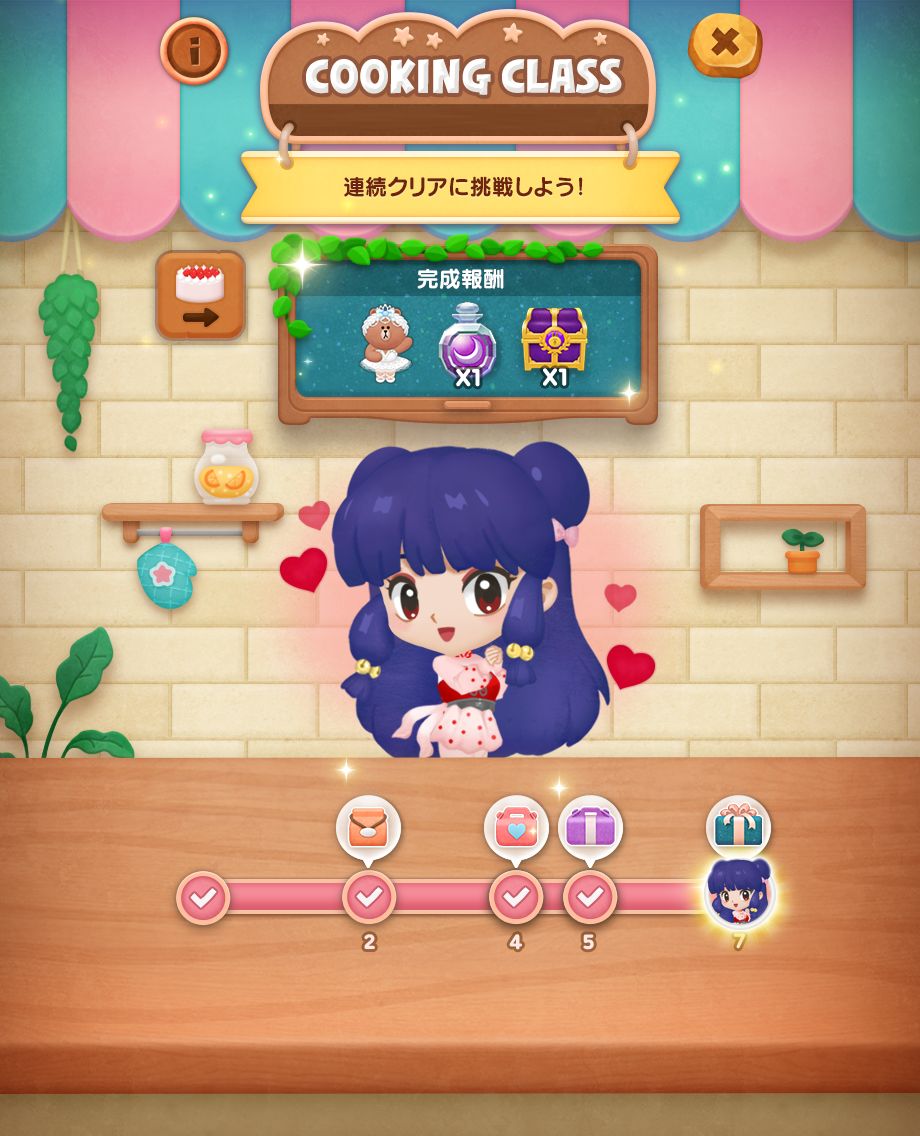The image size is (920, 1136).
Task: Open the teal gift box at stage 7
Action: coord(738,826)
